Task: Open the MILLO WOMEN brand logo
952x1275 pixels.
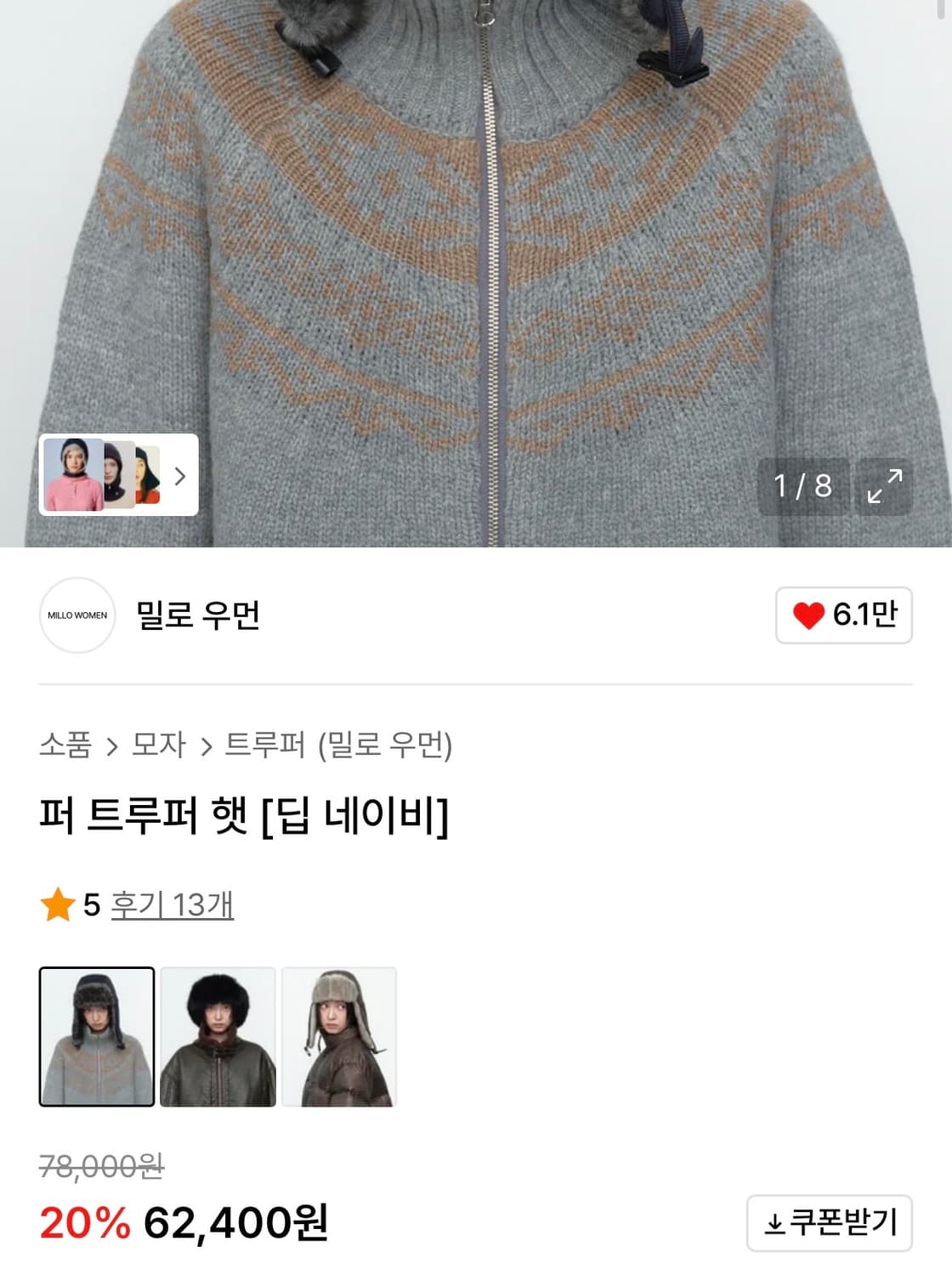Action: 77,616
